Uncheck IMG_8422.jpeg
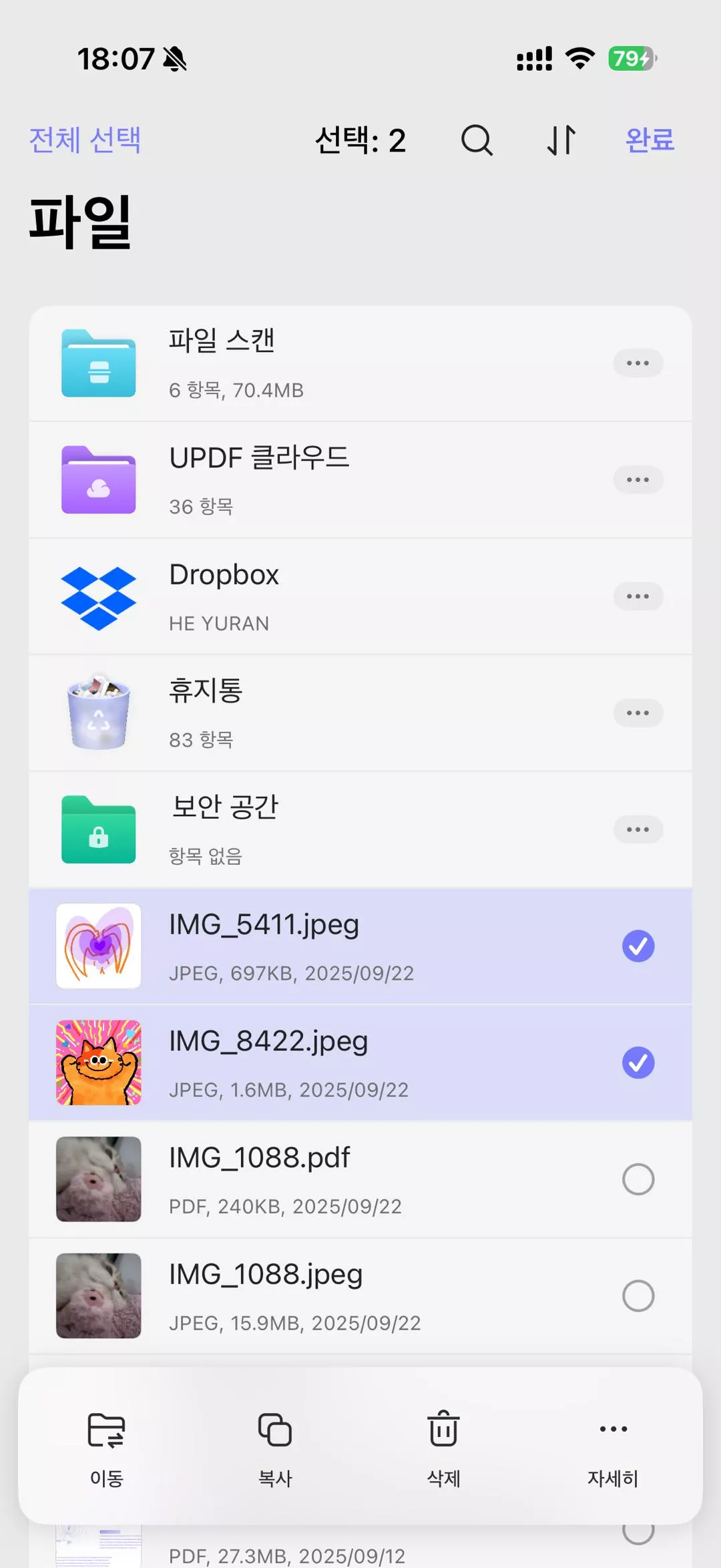This screenshot has width=721, height=1568. tap(638, 1062)
